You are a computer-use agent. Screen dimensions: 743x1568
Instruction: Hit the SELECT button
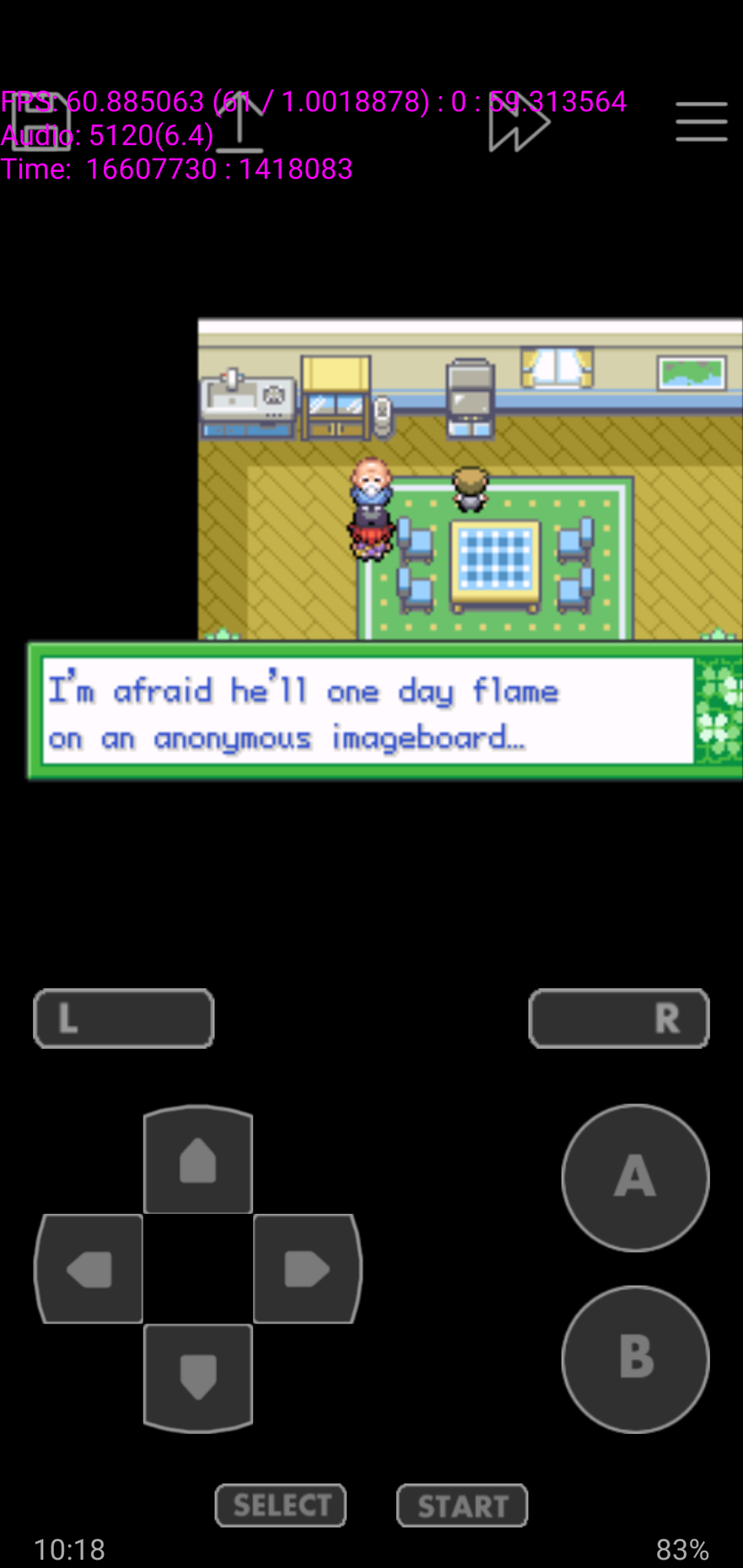281,1506
